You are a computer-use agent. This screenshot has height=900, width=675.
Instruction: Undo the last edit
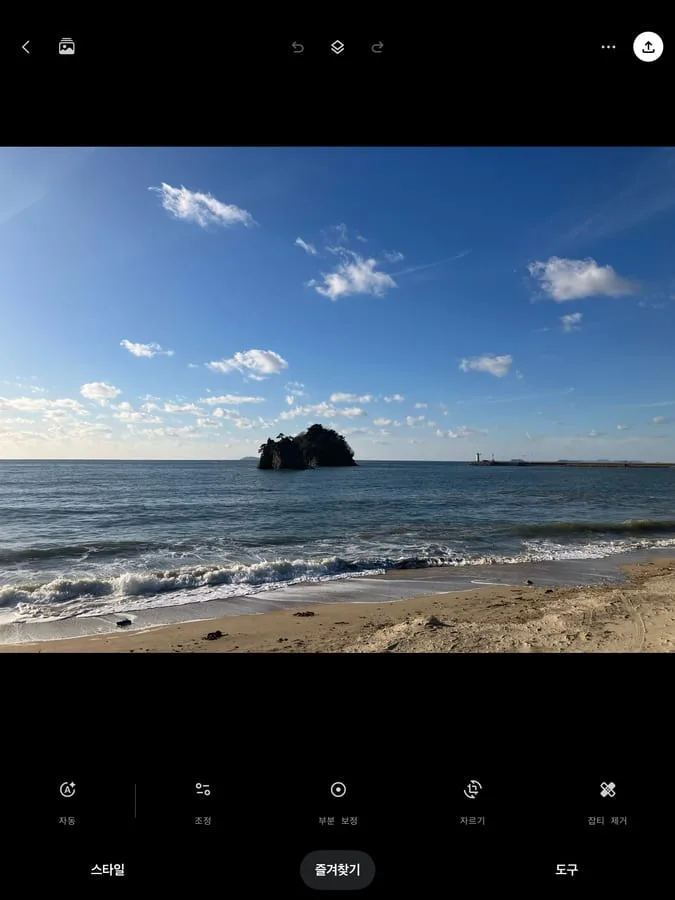point(297,47)
